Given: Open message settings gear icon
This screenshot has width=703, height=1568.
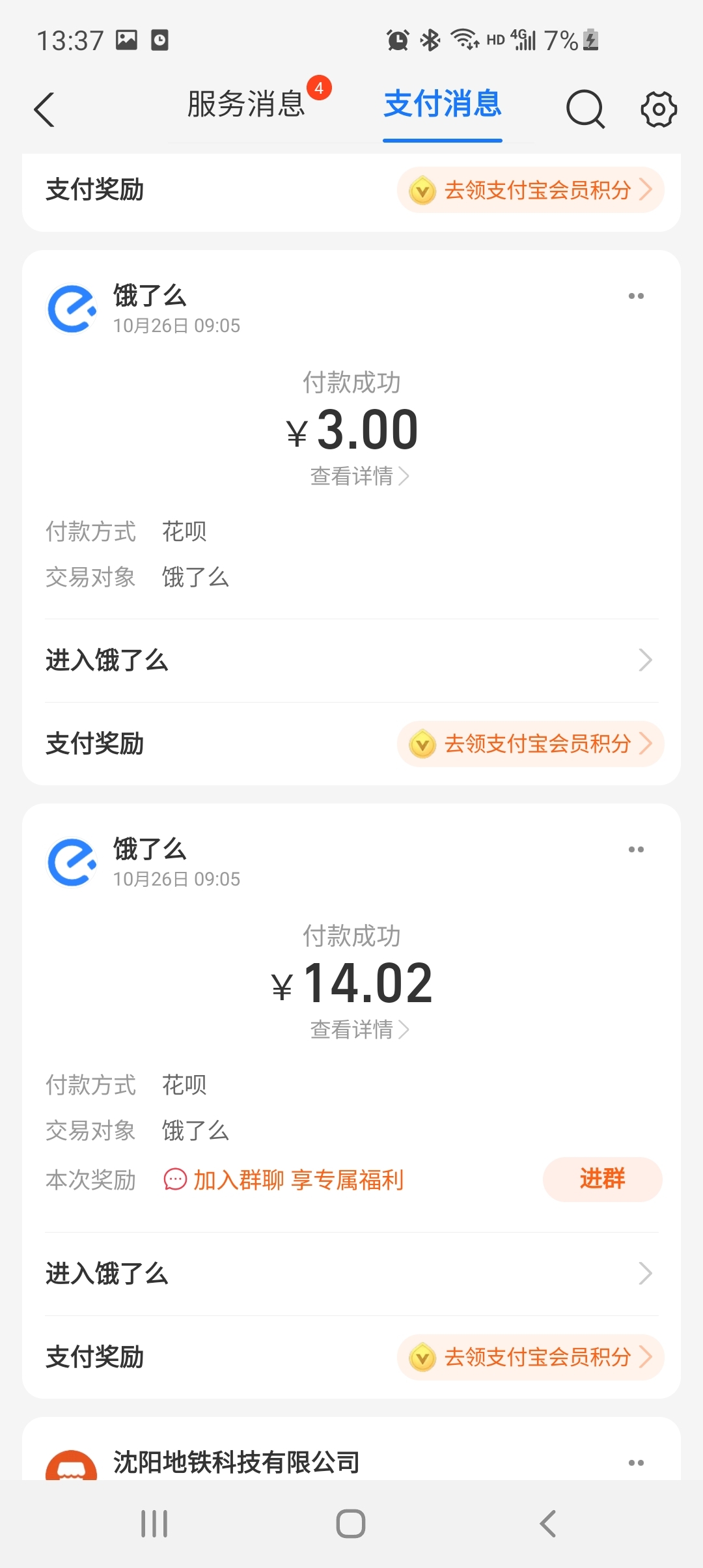Looking at the screenshot, I should [x=659, y=109].
